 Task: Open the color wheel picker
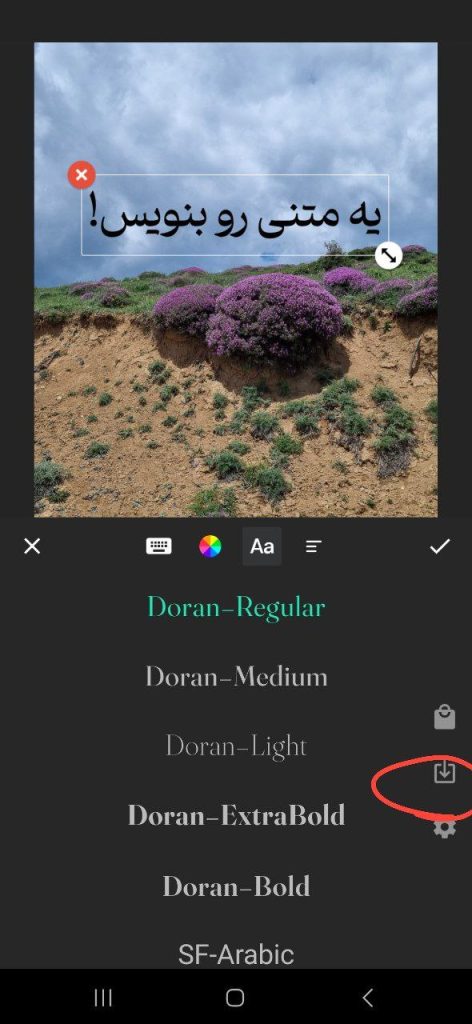pyautogui.click(x=210, y=546)
